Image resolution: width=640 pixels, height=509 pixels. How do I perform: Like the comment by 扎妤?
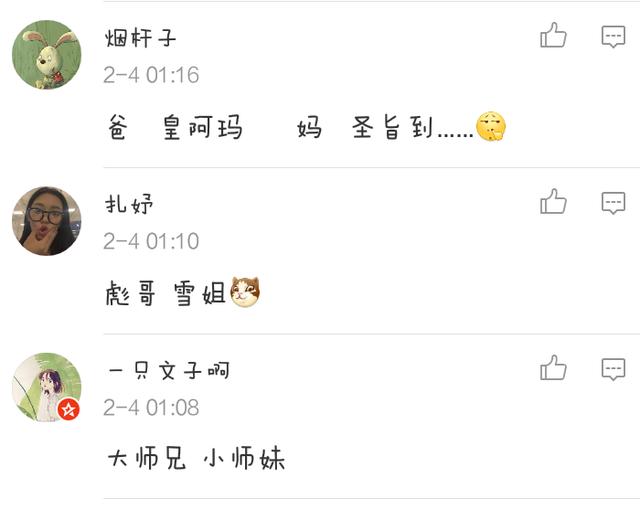[553, 203]
